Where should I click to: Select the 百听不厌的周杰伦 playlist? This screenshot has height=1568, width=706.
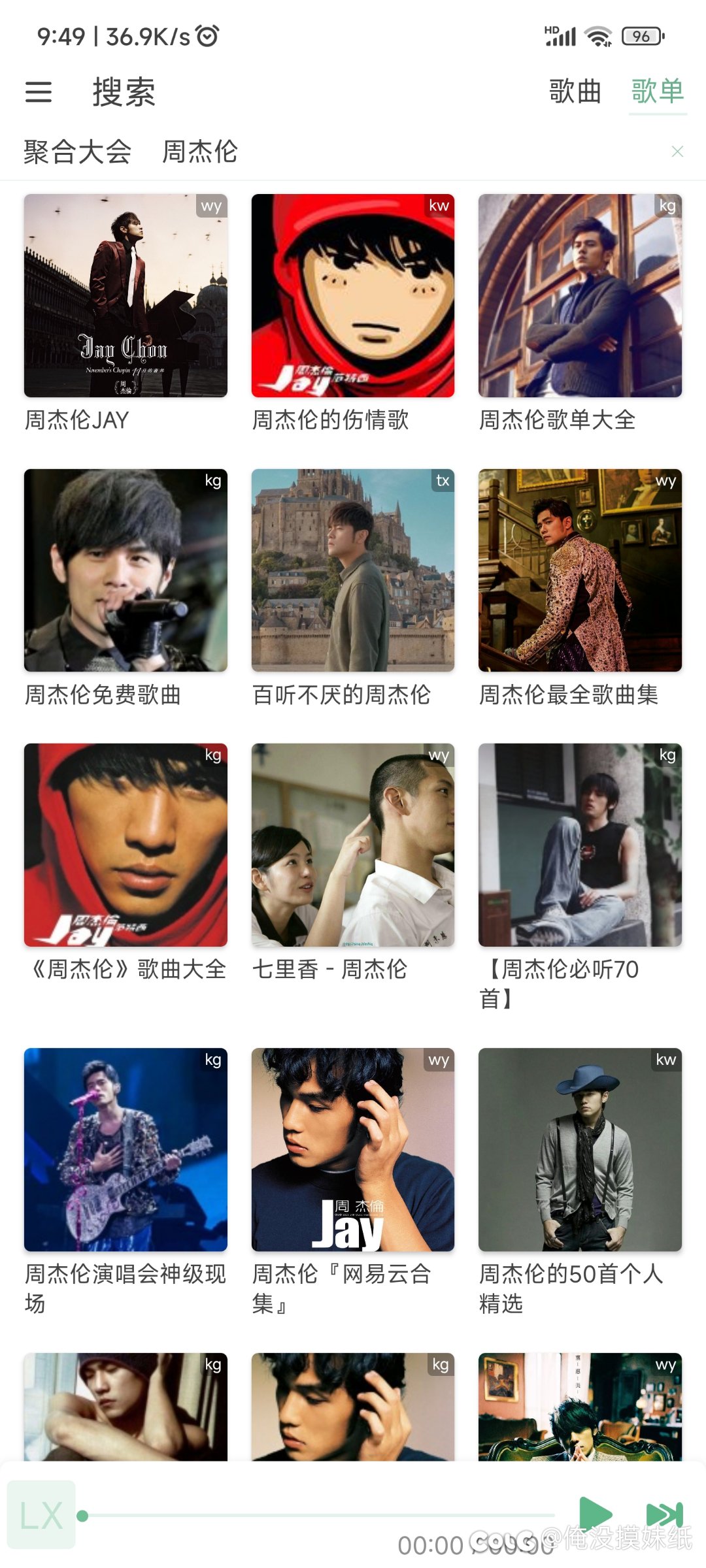pyautogui.click(x=353, y=570)
